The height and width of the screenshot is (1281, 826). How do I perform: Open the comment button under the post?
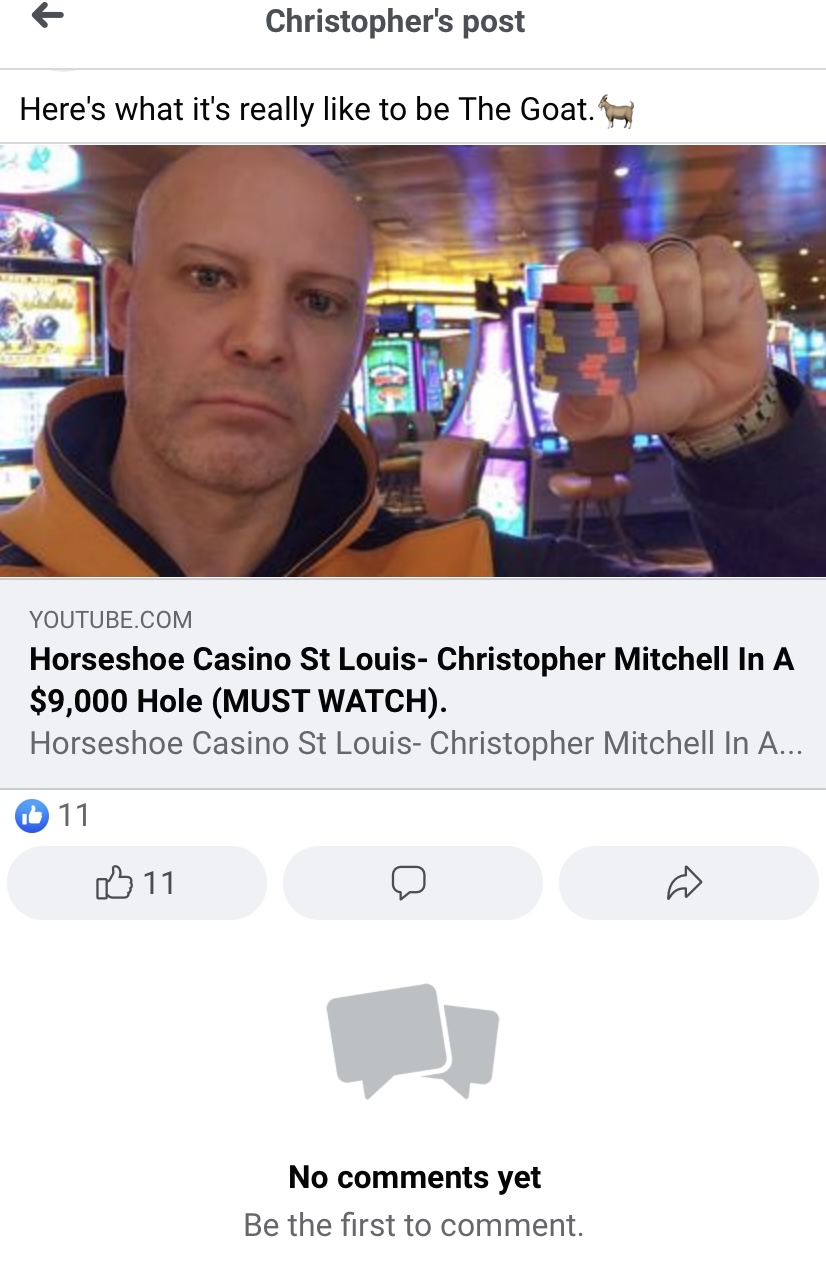click(x=411, y=883)
